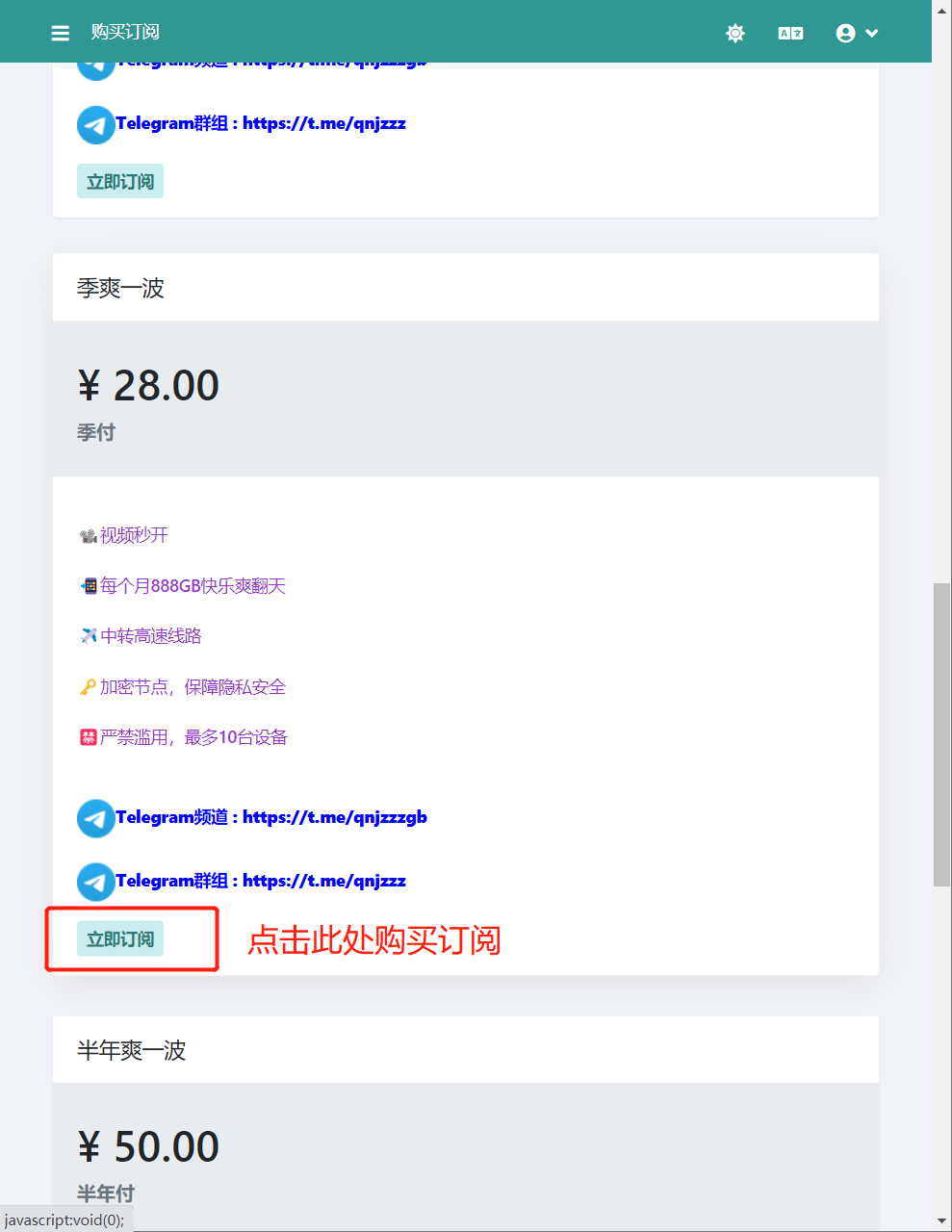Open the user account dropdown
Screen dimensions: 952x1232
pyautogui.click(x=857, y=33)
